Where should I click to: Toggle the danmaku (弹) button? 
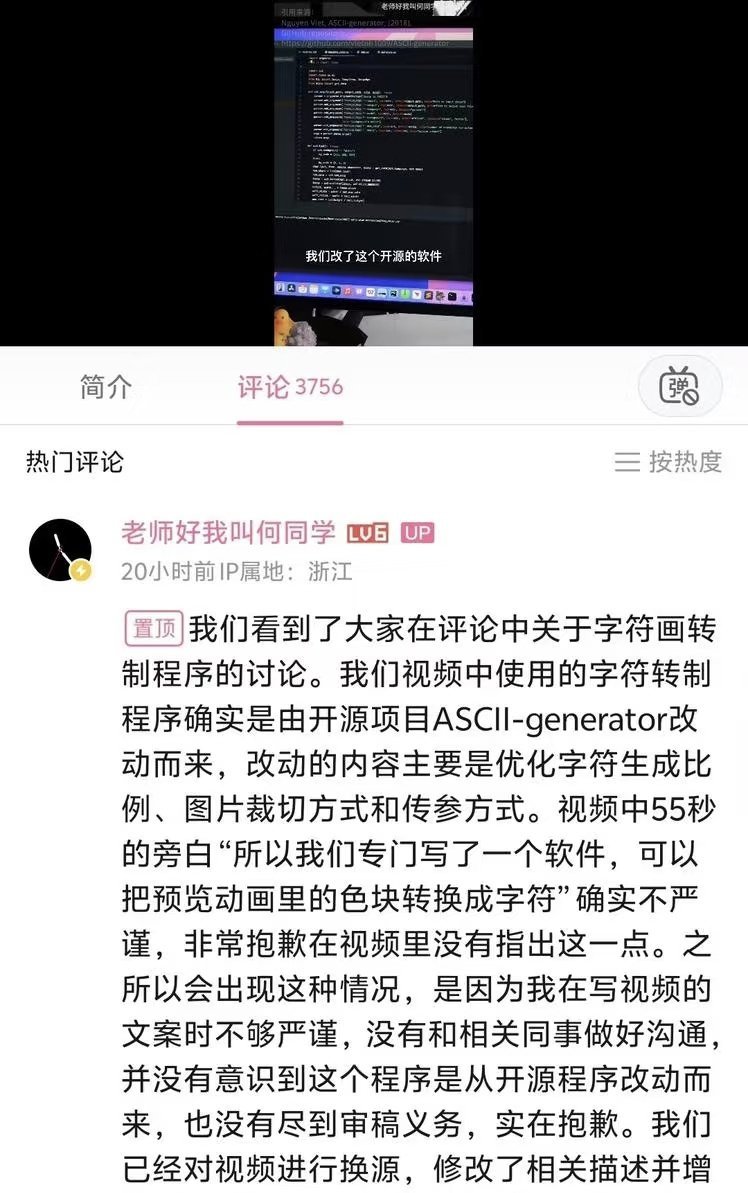click(x=679, y=386)
